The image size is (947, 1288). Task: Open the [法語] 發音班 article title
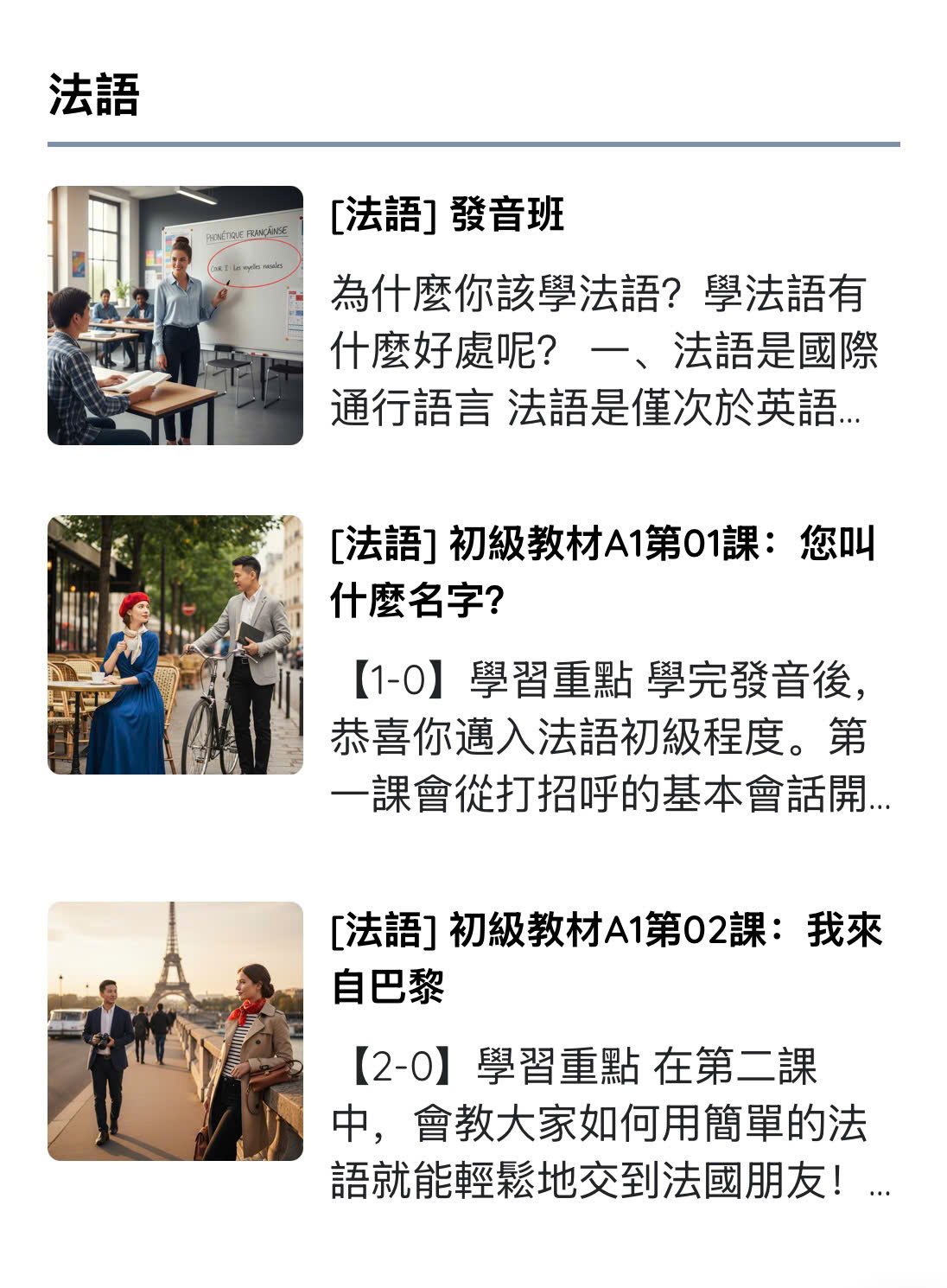coord(447,214)
